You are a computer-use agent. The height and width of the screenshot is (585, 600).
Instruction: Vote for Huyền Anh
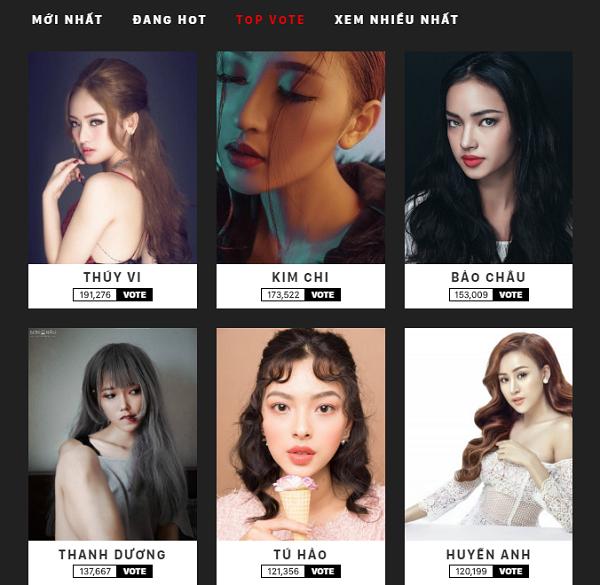[x=510, y=572]
